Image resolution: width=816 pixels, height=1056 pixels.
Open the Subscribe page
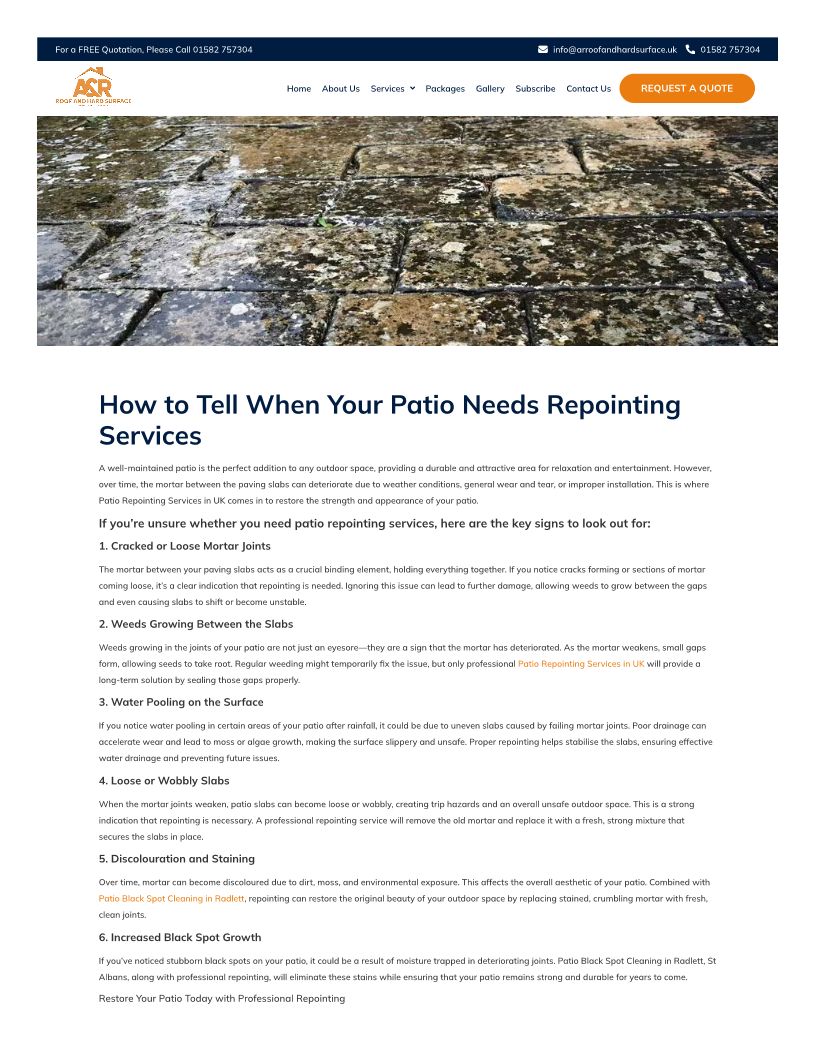[x=535, y=89]
